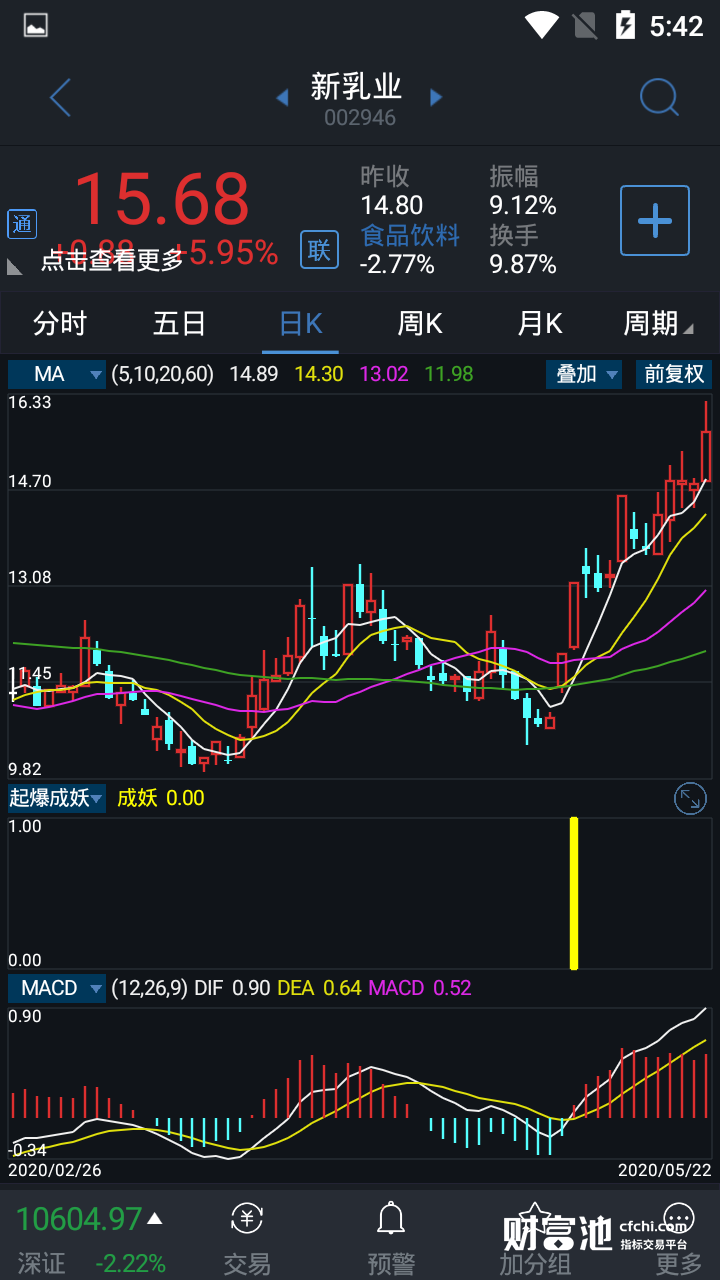Open the MACD indicator dropdown
The height and width of the screenshot is (1280, 720).
(x=57, y=988)
